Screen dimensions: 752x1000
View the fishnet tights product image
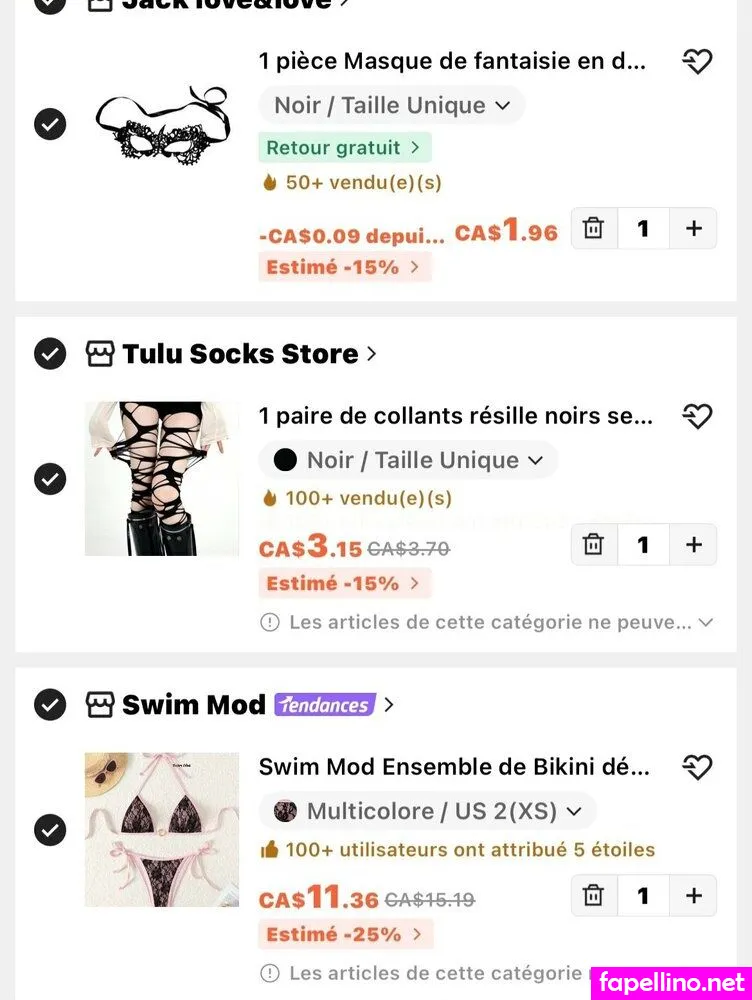[x=162, y=479]
